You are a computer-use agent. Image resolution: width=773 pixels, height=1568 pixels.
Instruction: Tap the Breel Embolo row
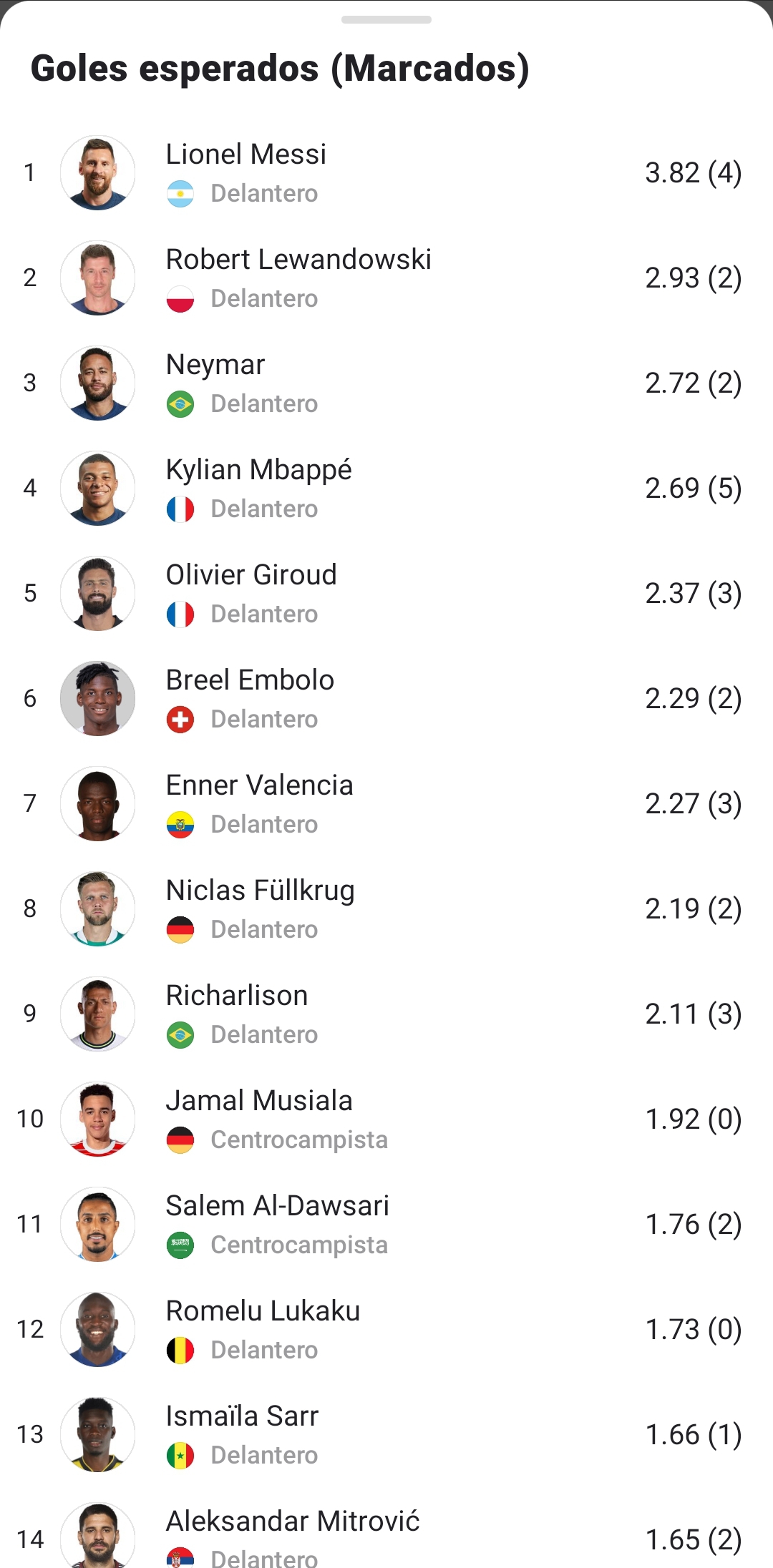(x=386, y=698)
